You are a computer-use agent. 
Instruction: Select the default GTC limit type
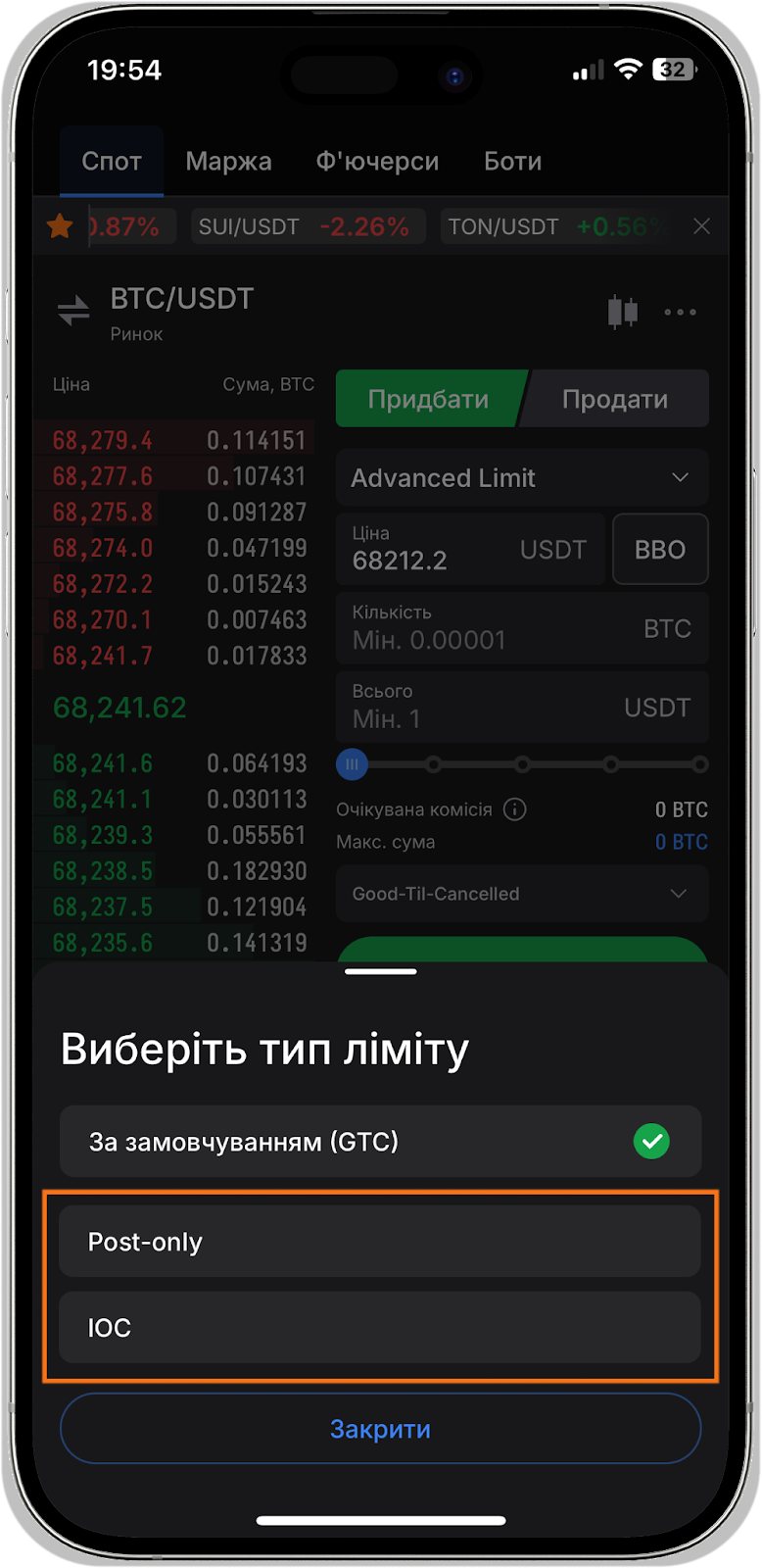(380, 1142)
